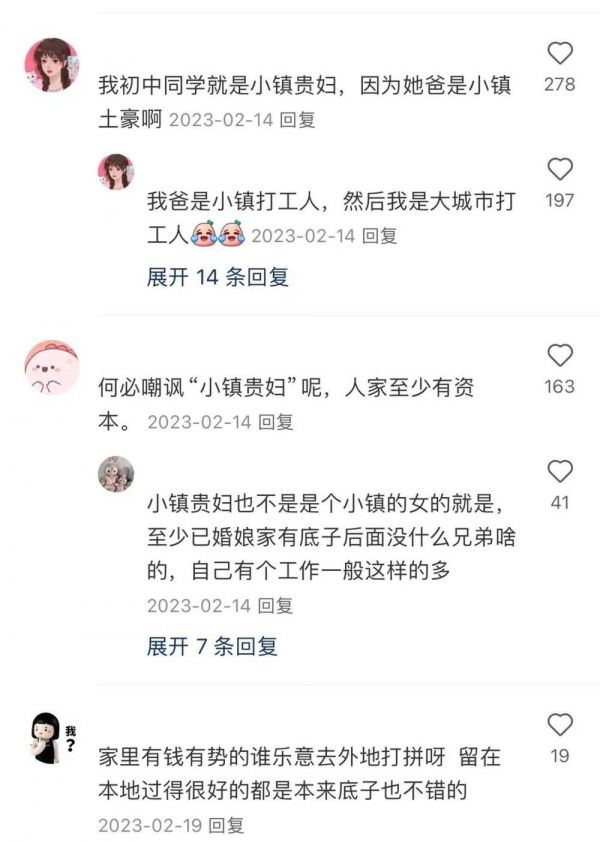Reply to the comment about 她爸是小镇土豪
Screen dimensions: 600x842
(297, 120)
